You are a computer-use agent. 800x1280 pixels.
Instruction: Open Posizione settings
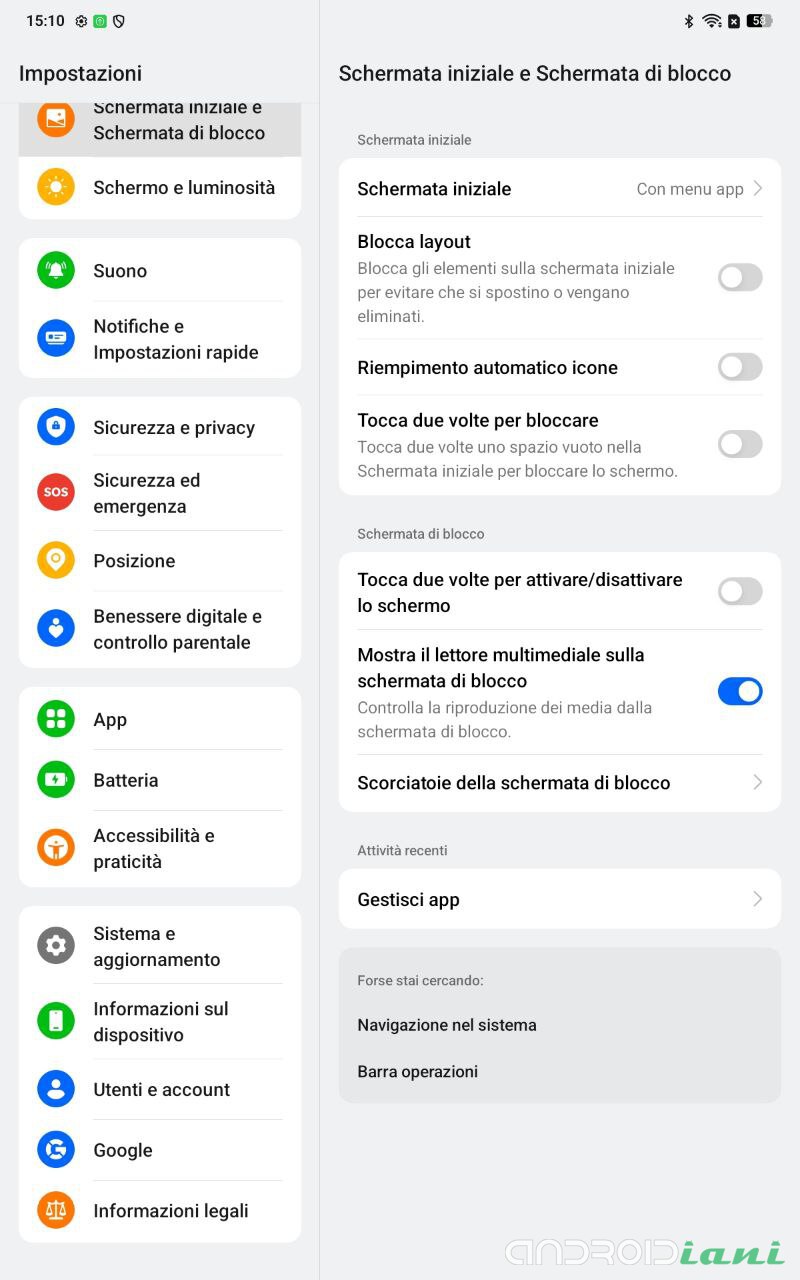click(160, 560)
